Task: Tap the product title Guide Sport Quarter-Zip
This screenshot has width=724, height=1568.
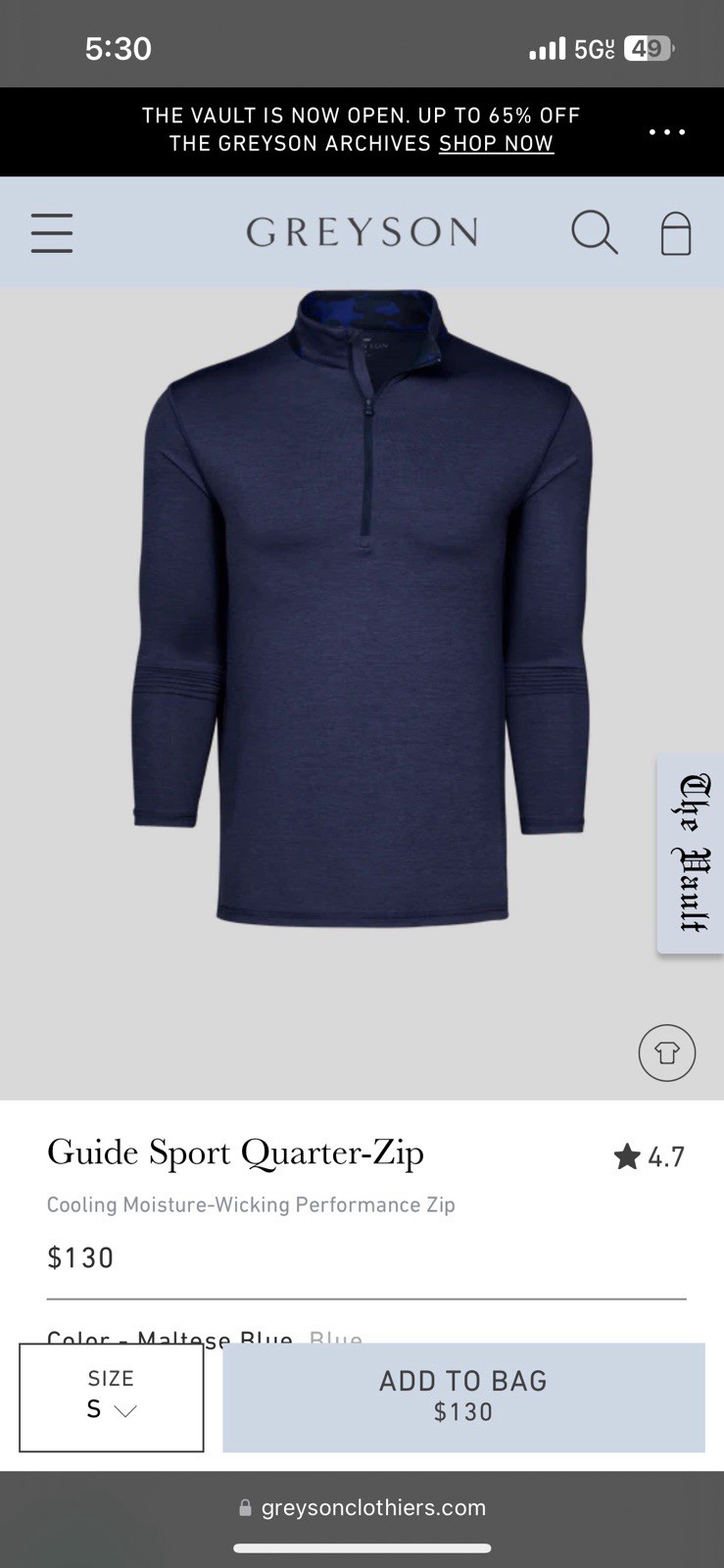Action: click(x=235, y=1153)
